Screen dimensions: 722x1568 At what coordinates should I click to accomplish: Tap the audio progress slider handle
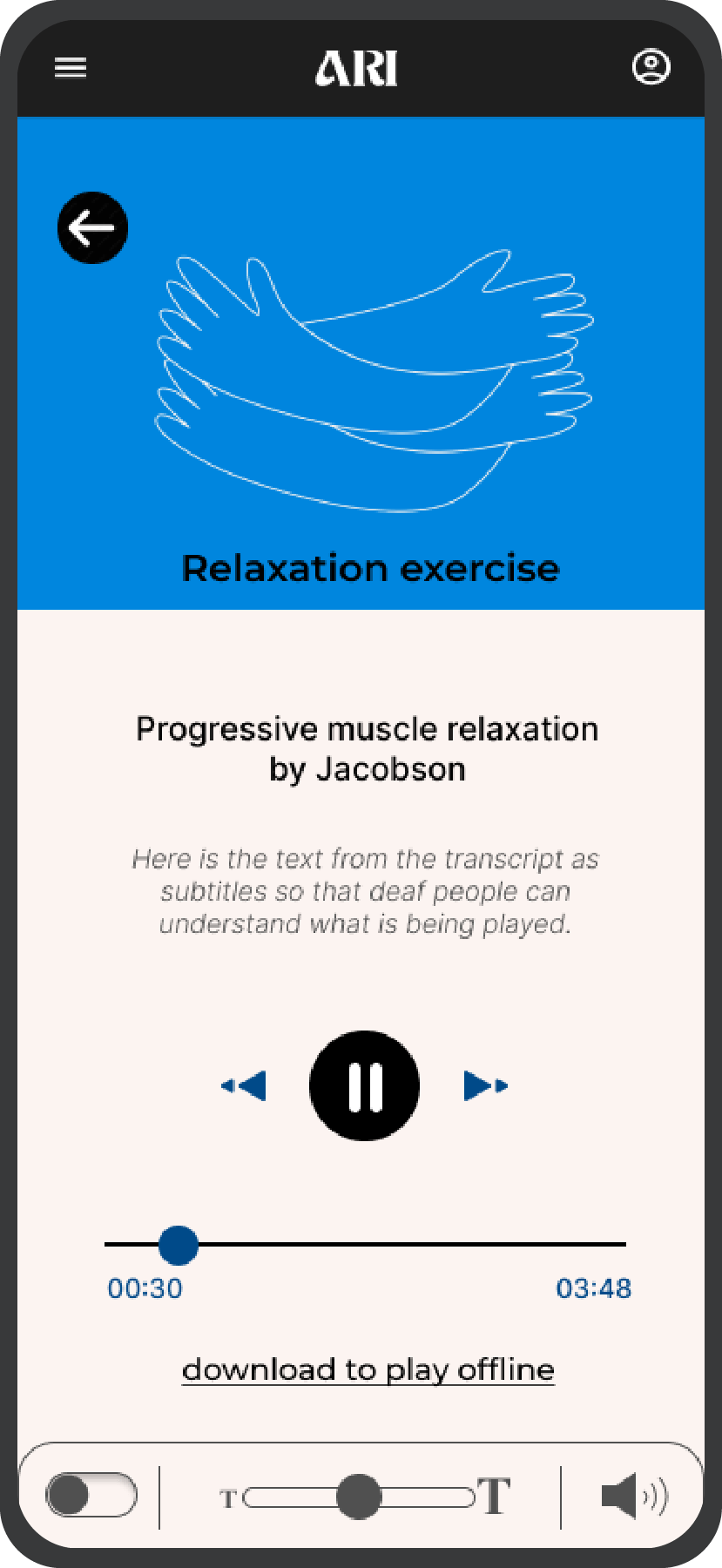[x=179, y=1245]
